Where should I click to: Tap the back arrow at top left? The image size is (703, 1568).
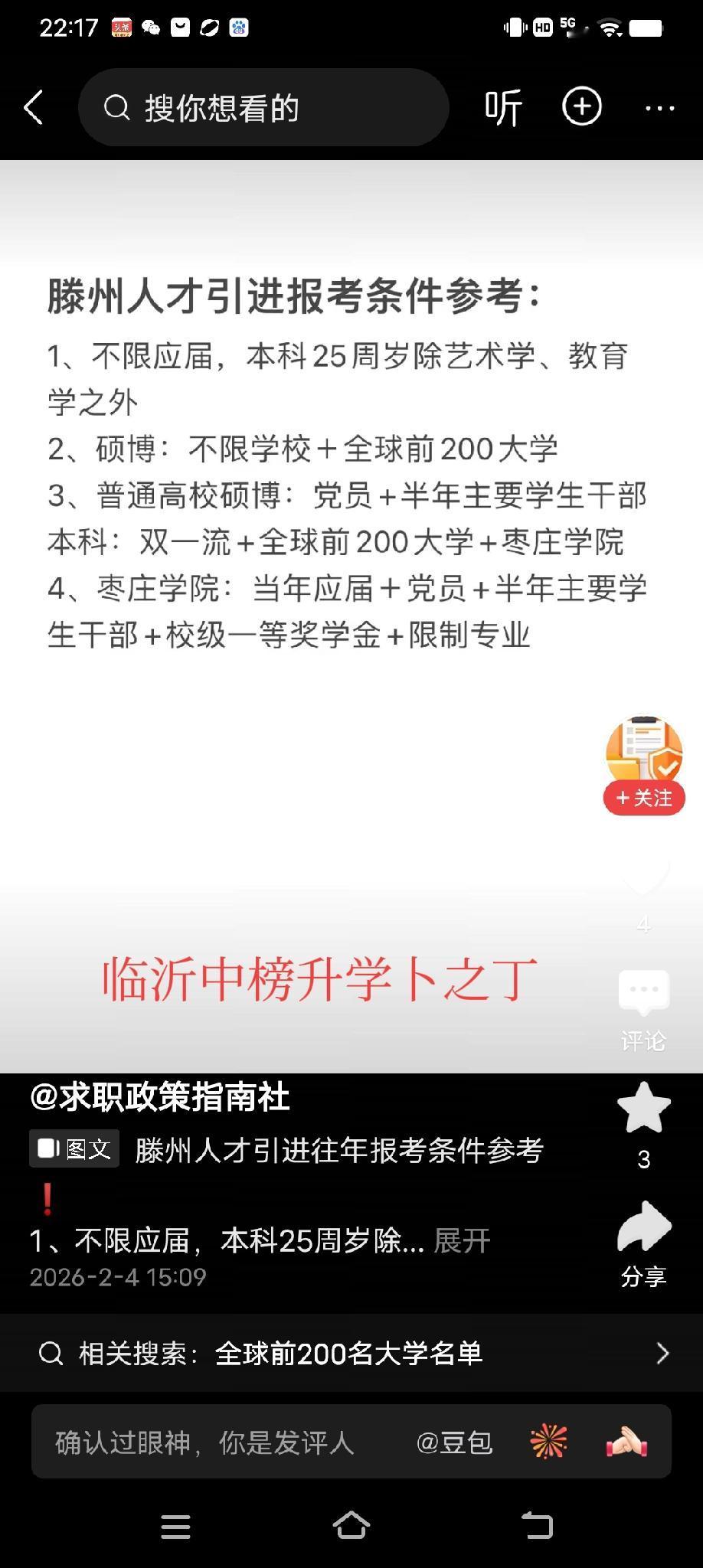[x=32, y=107]
